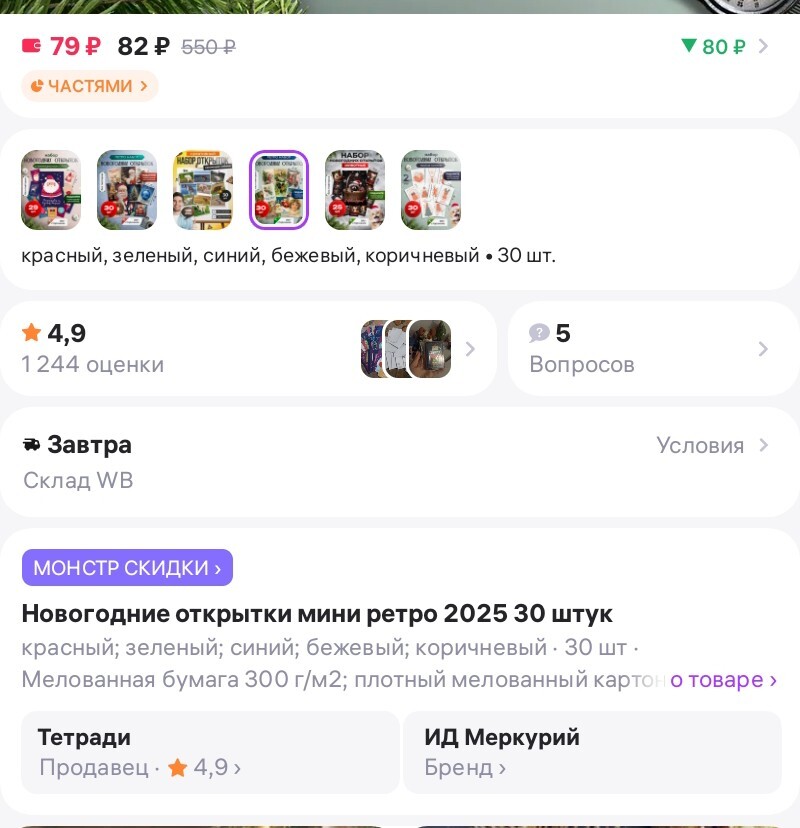Viewport: 800px width, 828px height.
Task: Select the last beige variant thumbnail
Action: click(x=431, y=190)
